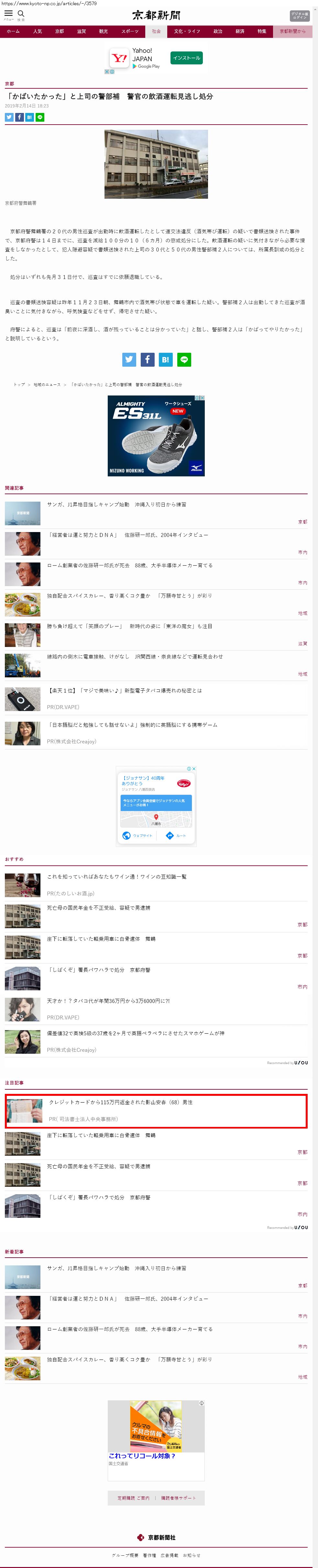
Task: Open the 定期購読 ご案内 link
Action: 133,1498
